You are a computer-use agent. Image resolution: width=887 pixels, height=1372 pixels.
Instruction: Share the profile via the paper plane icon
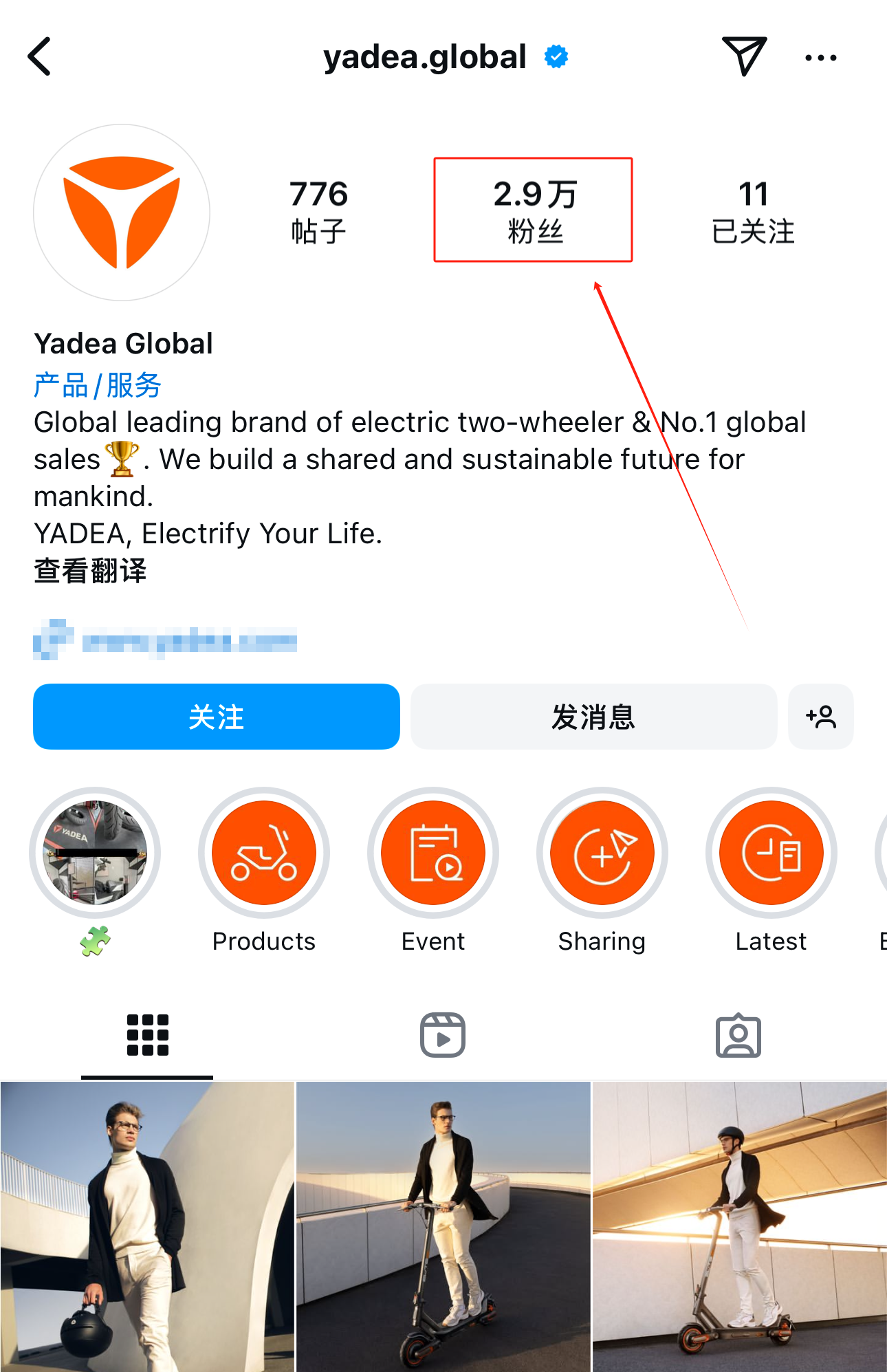(744, 56)
